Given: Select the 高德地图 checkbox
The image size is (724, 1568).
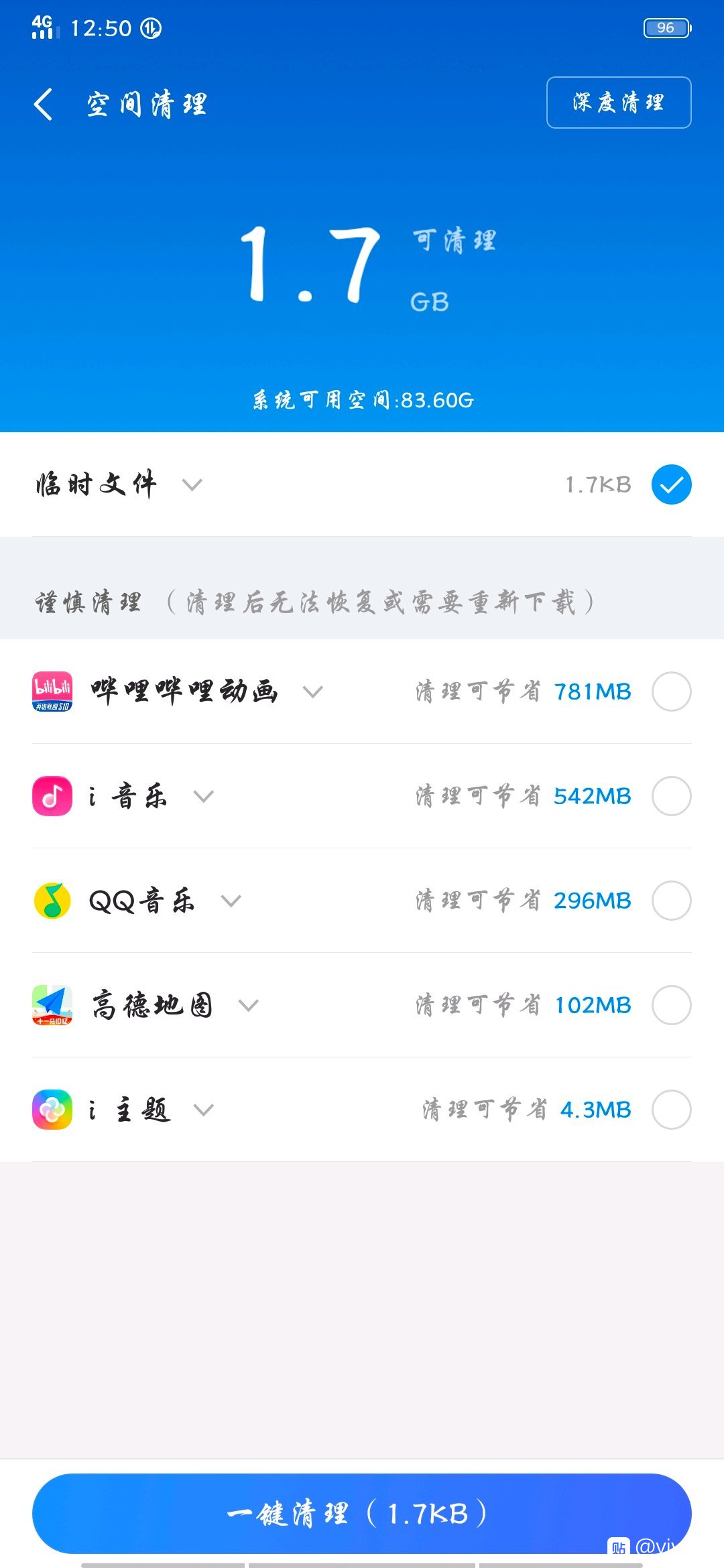Looking at the screenshot, I should [672, 1004].
